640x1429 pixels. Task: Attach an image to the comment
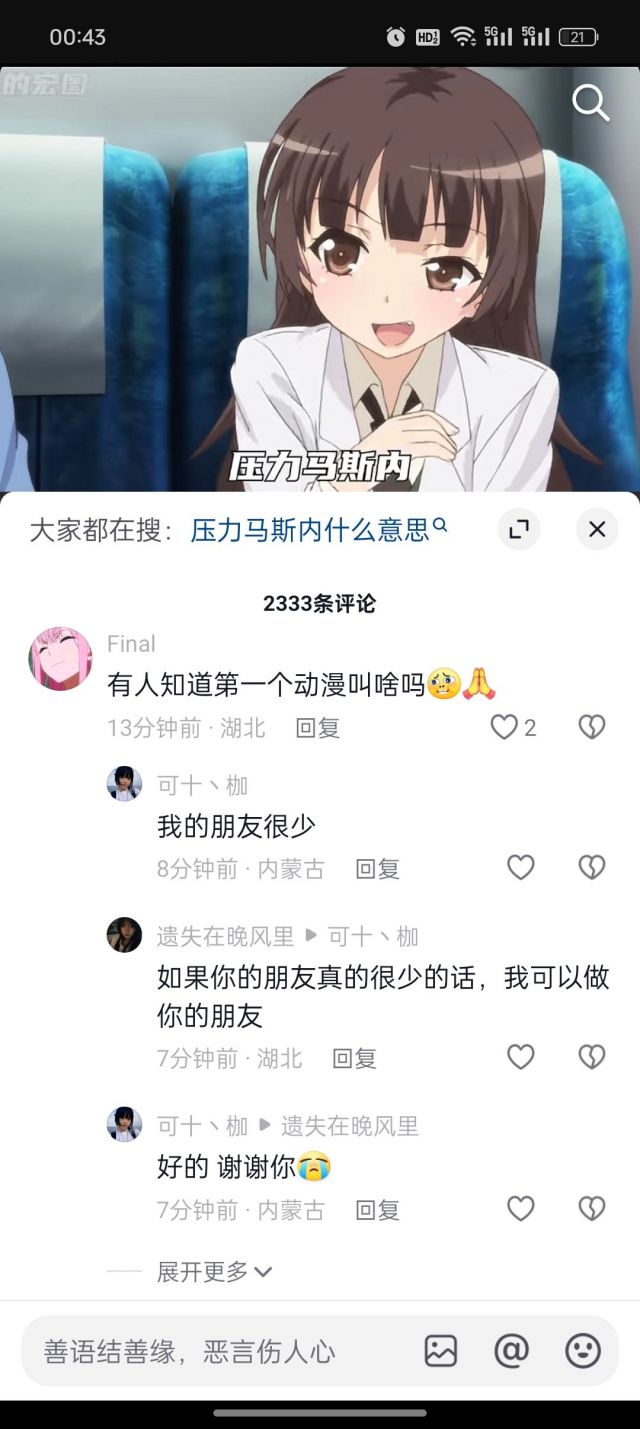(x=440, y=1351)
